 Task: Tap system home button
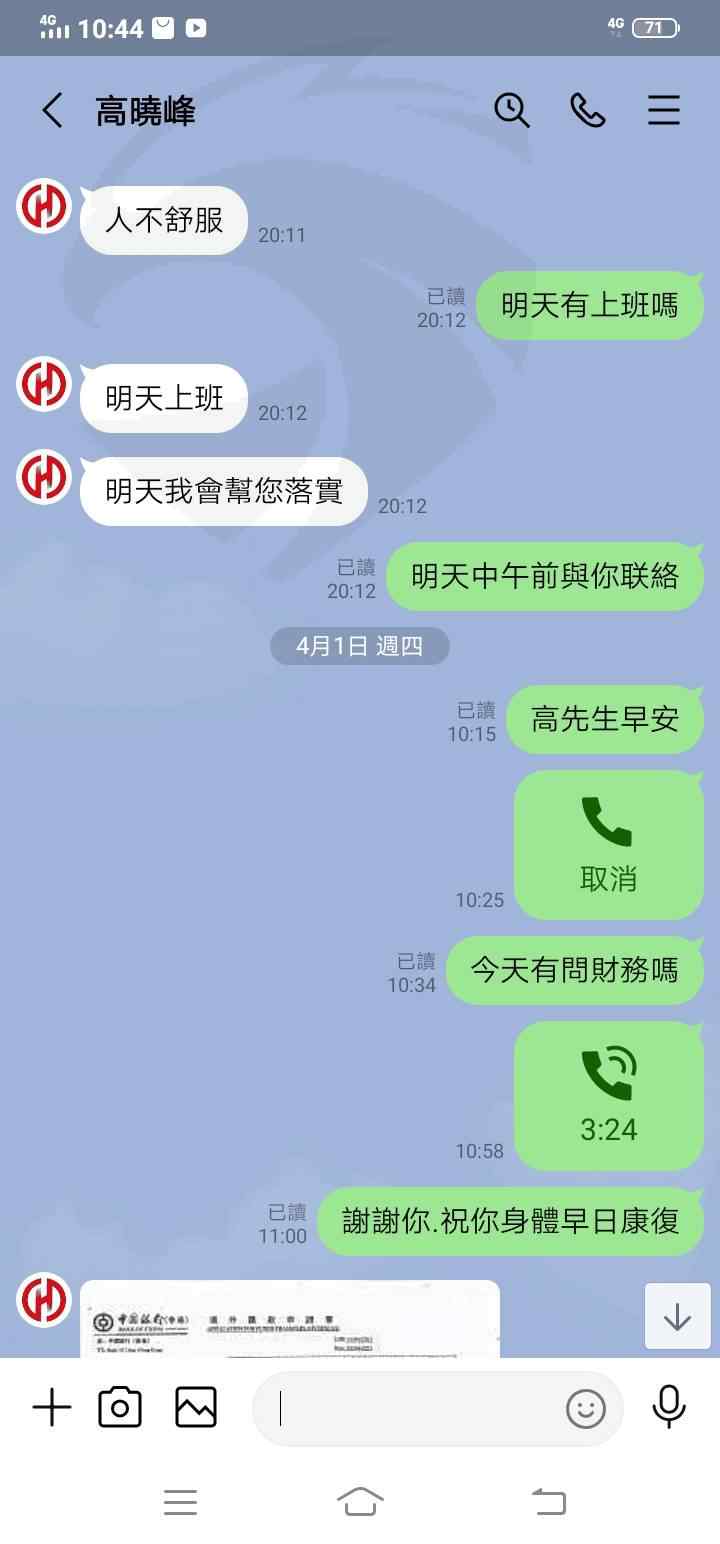(360, 1501)
